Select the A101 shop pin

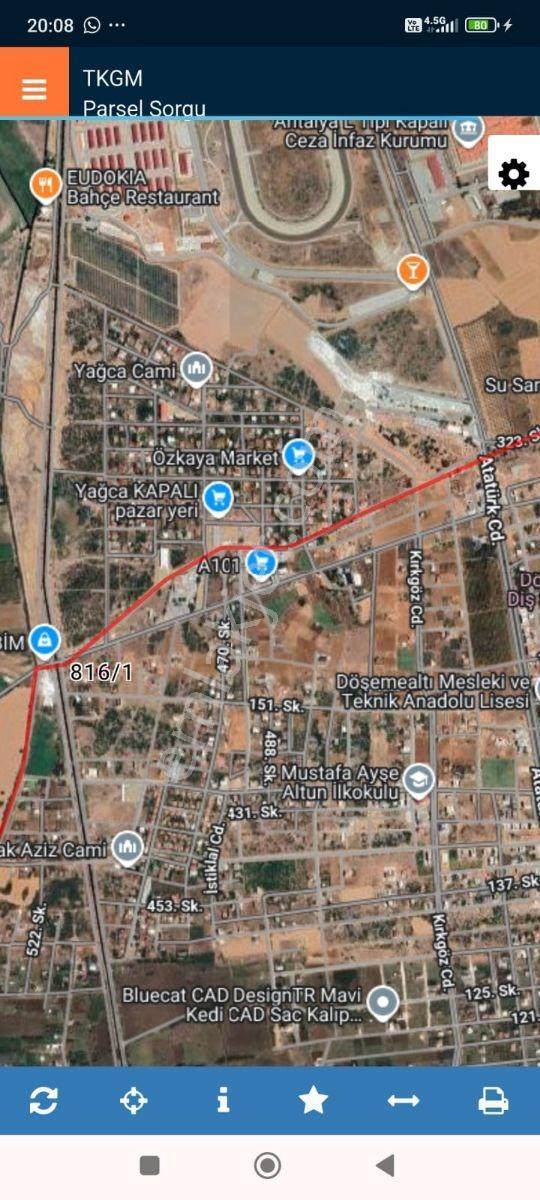261,563
